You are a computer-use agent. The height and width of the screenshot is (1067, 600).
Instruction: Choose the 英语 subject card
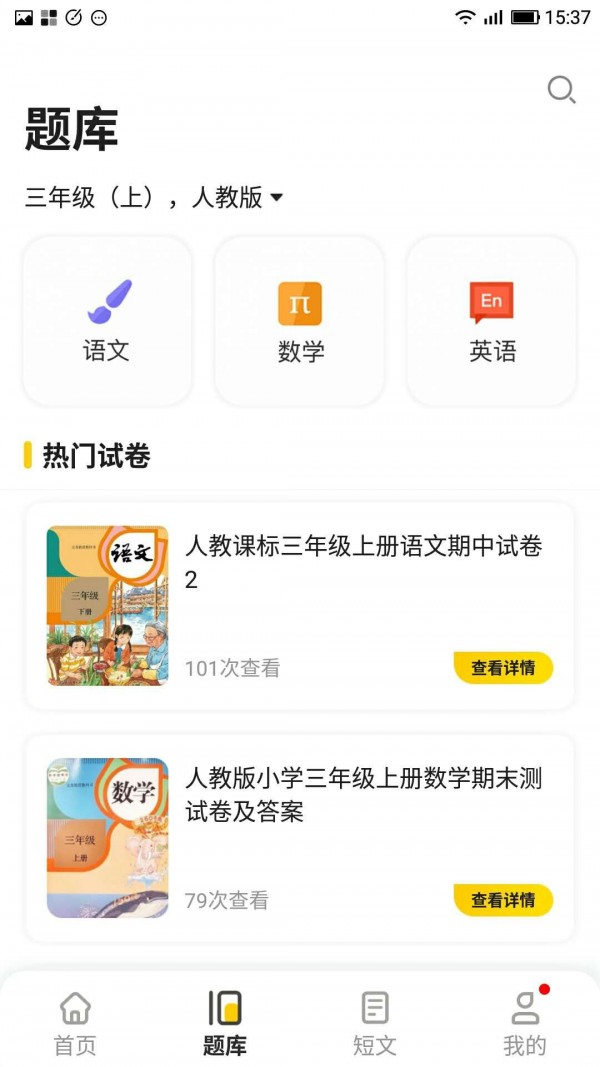492,321
